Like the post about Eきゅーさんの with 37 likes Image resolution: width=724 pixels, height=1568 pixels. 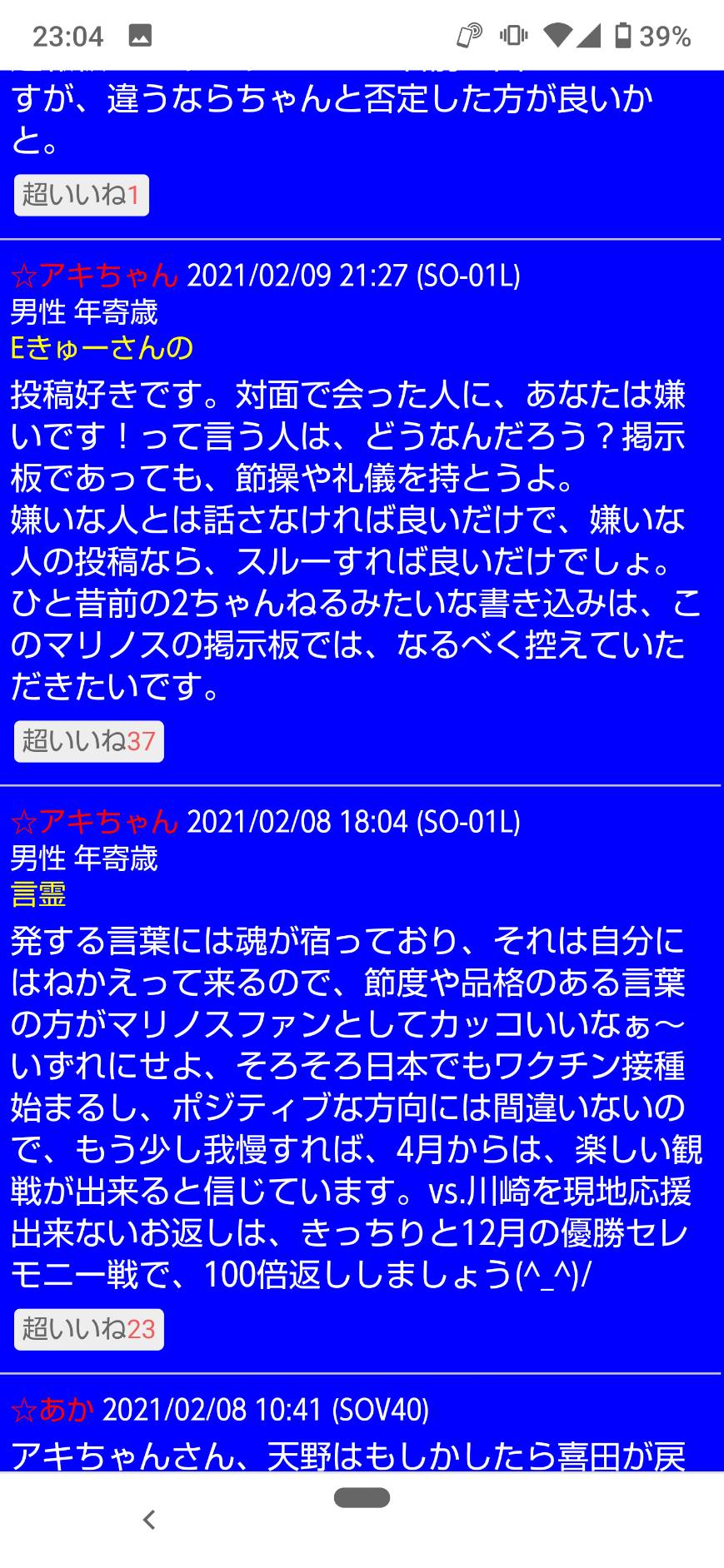pos(88,741)
